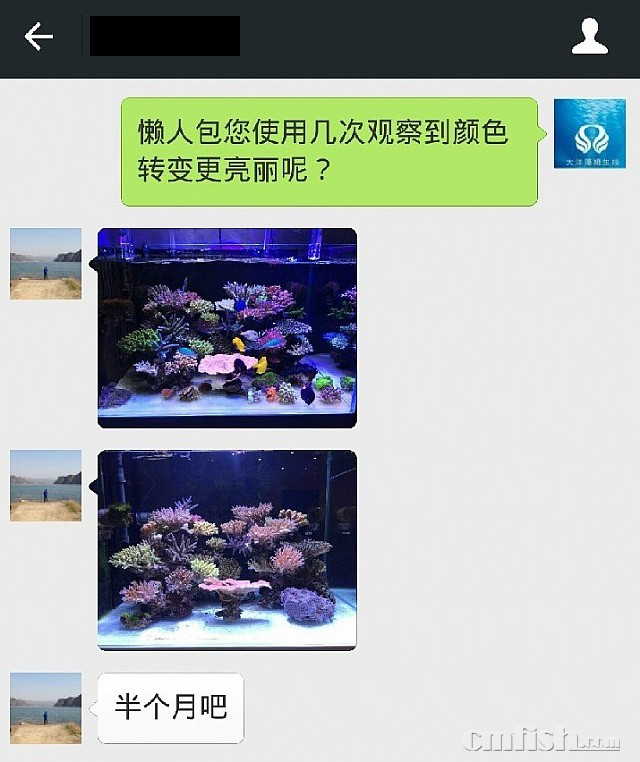This screenshot has height=762, width=640.
Task: Tap the sender's blue logo avatar
Action: click(x=589, y=133)
